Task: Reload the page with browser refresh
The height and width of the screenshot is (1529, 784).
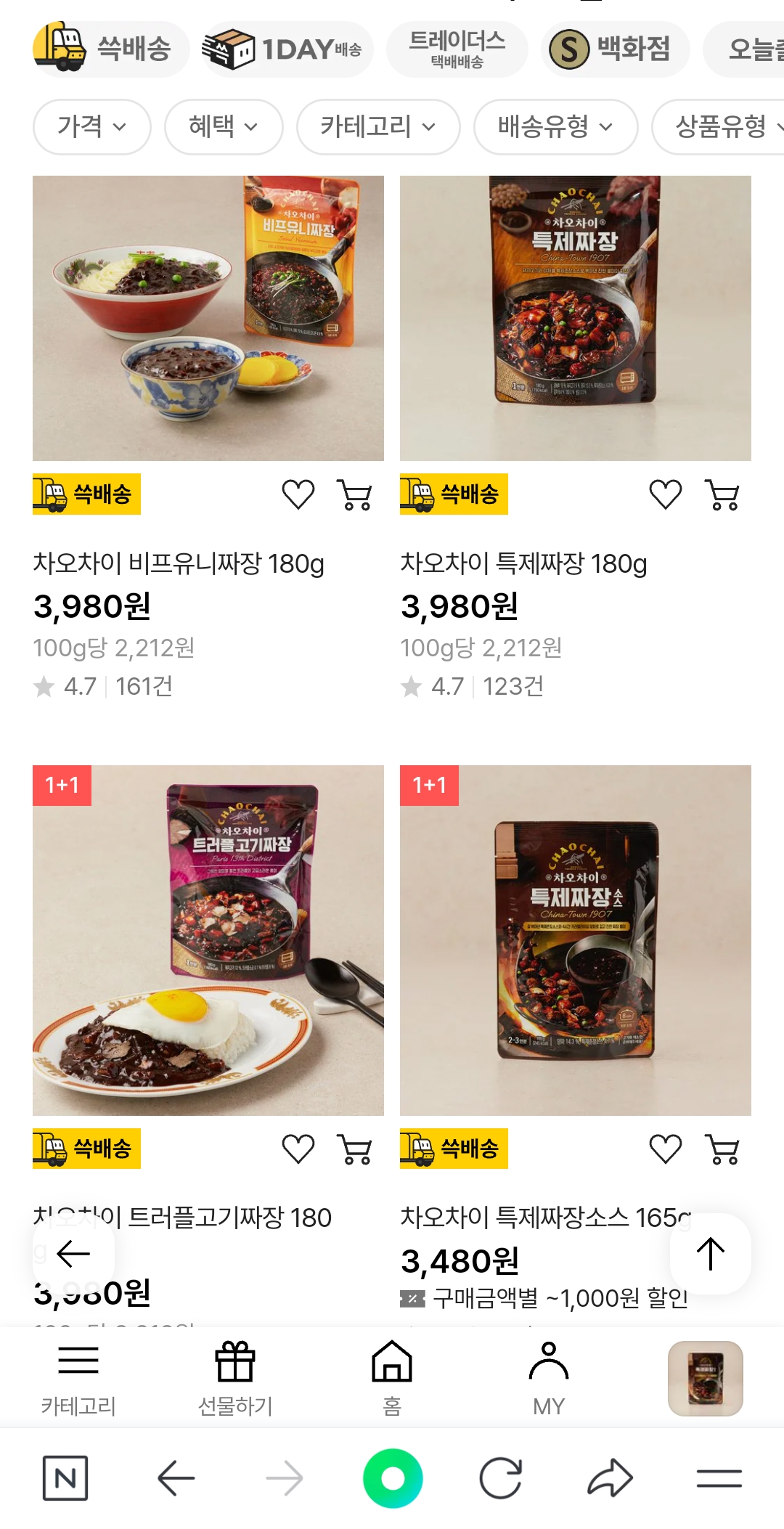Action: coord(501,1478)
